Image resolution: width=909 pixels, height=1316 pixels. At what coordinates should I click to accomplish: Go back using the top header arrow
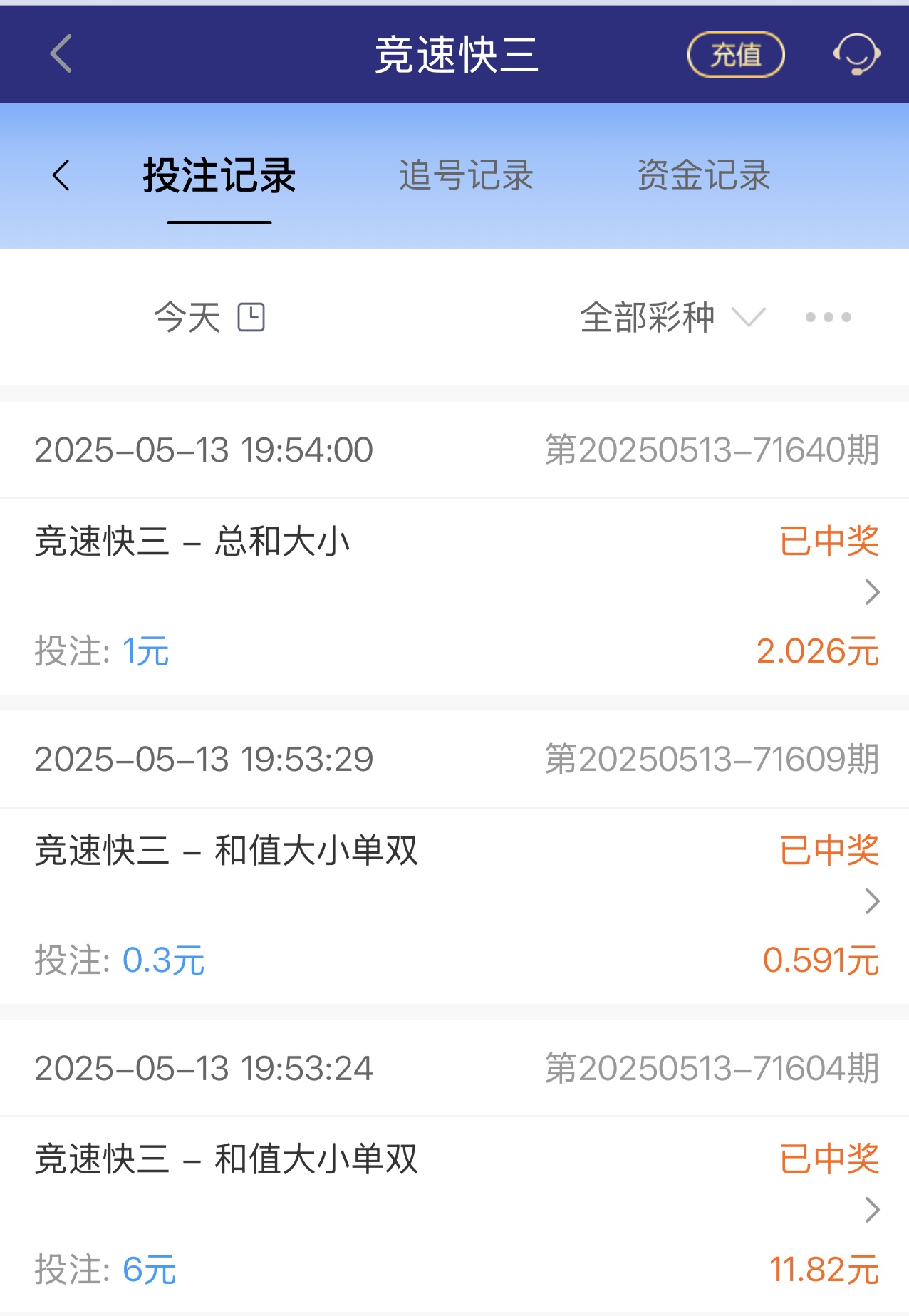[x=61, y=54]
